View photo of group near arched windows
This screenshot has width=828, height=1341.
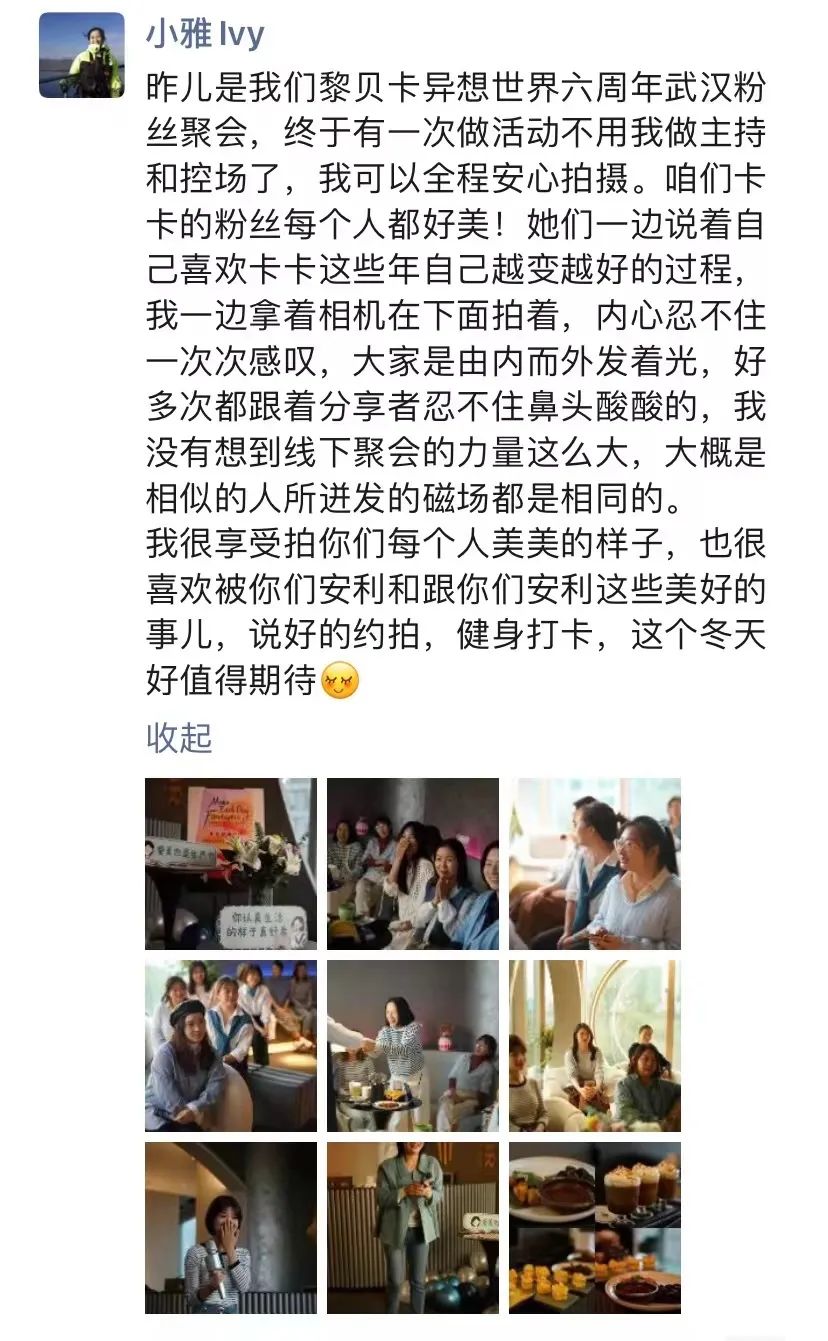coord(595,1046)
